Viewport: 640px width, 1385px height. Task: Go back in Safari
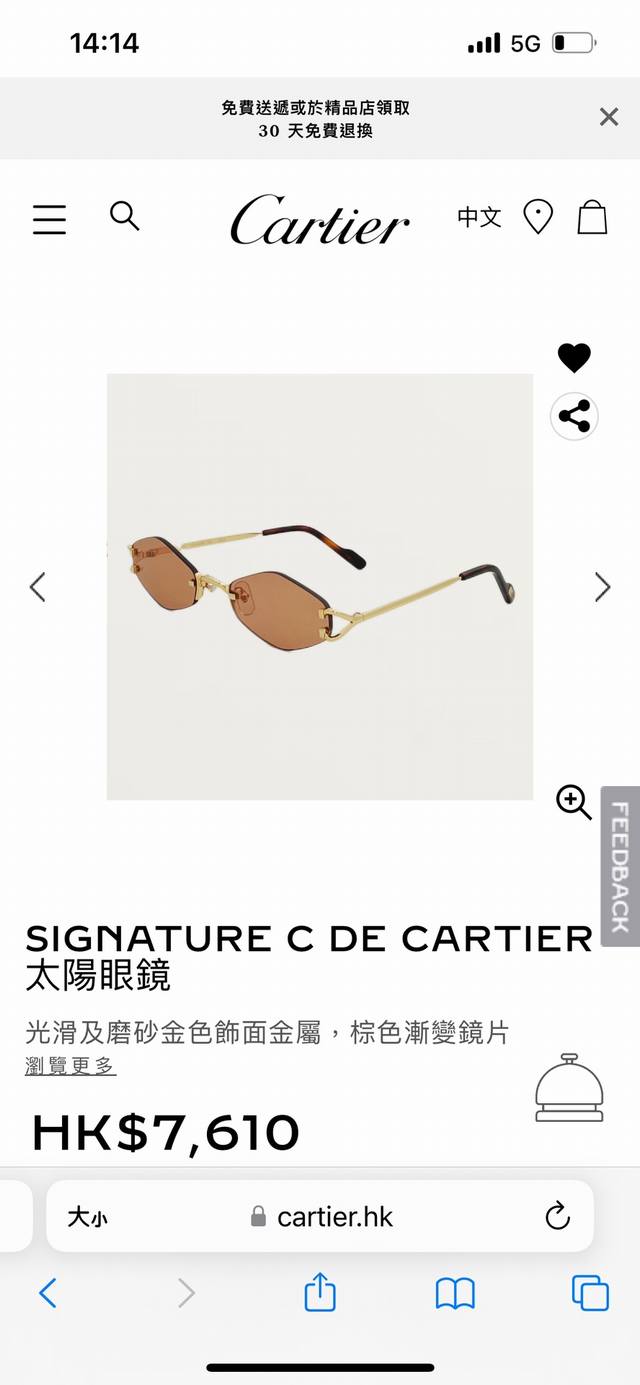click(x=48, y=1293)
